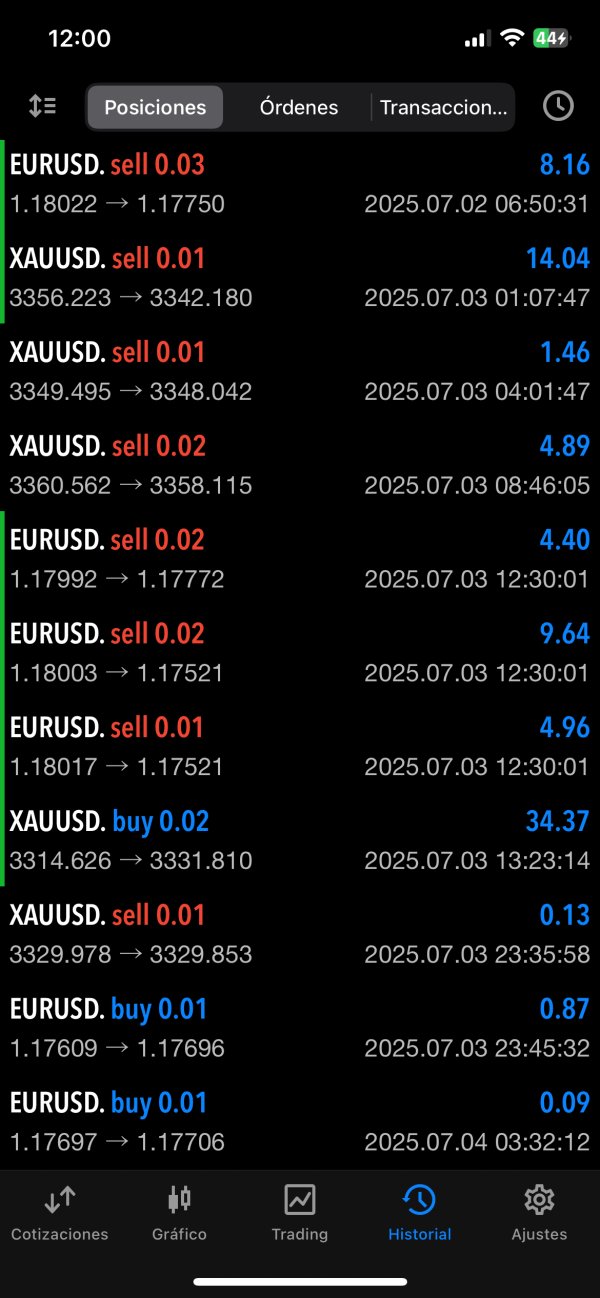The image size is (600, 1298).
Task: Select the Posiciones segment
Action: click(155, 108)
